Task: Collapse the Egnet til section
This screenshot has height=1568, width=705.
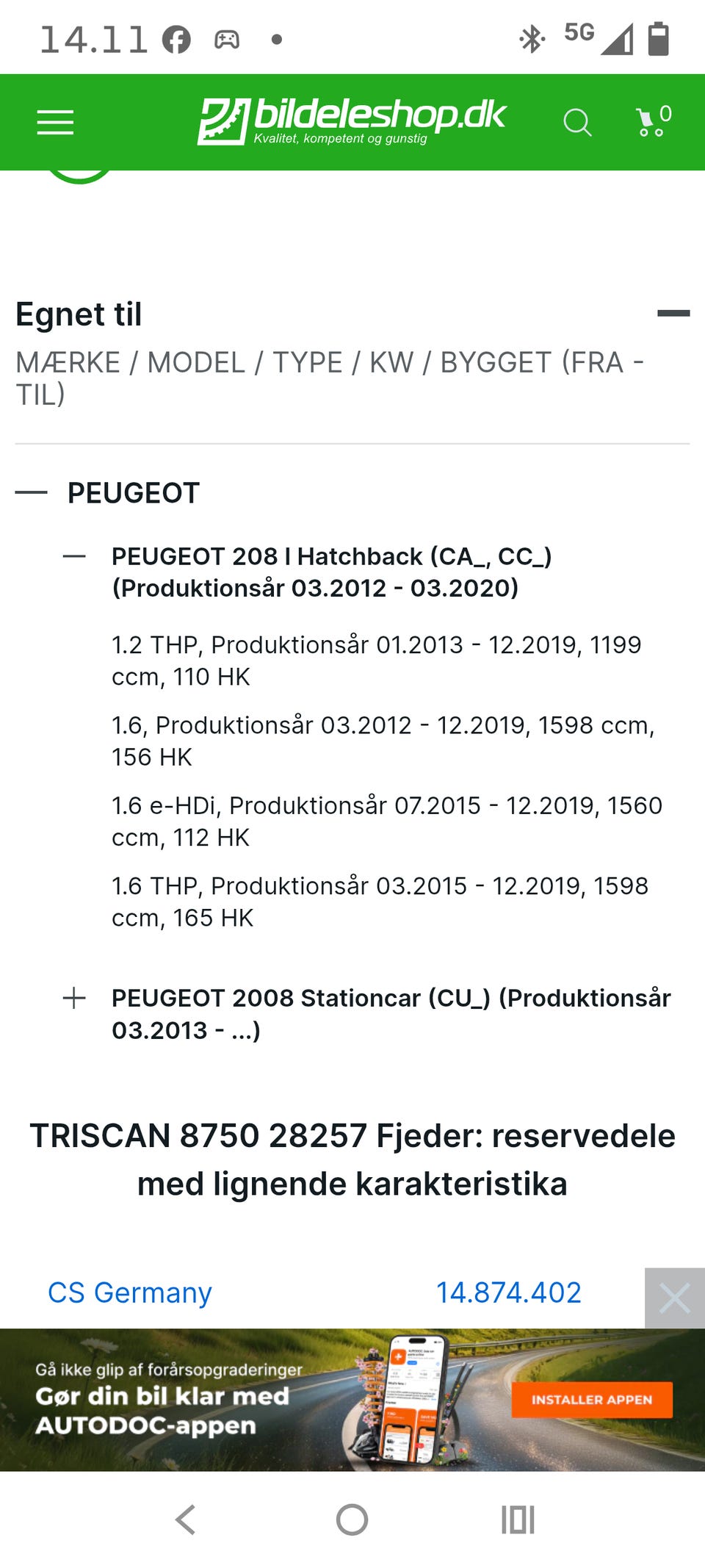Action: (673, 314)
